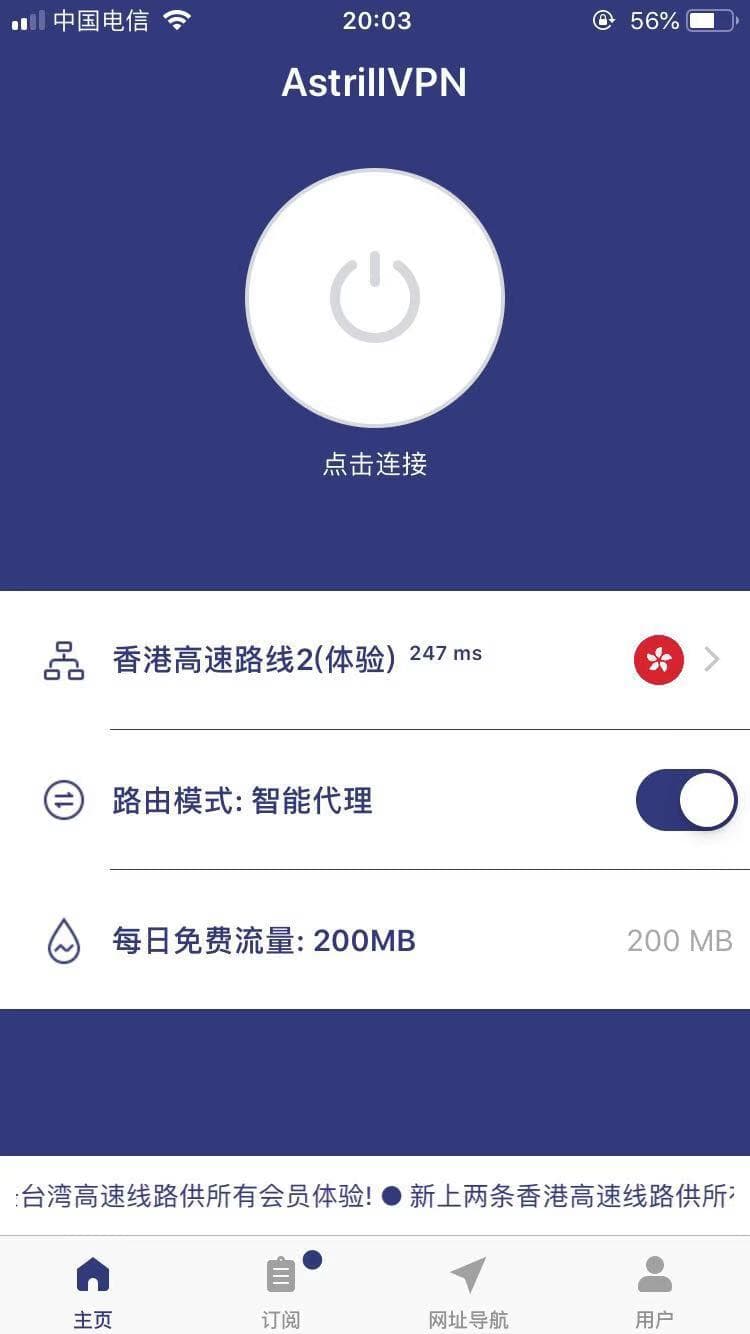The height and width of the screenshot is (1334, 750).
Task: Go to the 用户 tab
Action: click(655, 1292)
